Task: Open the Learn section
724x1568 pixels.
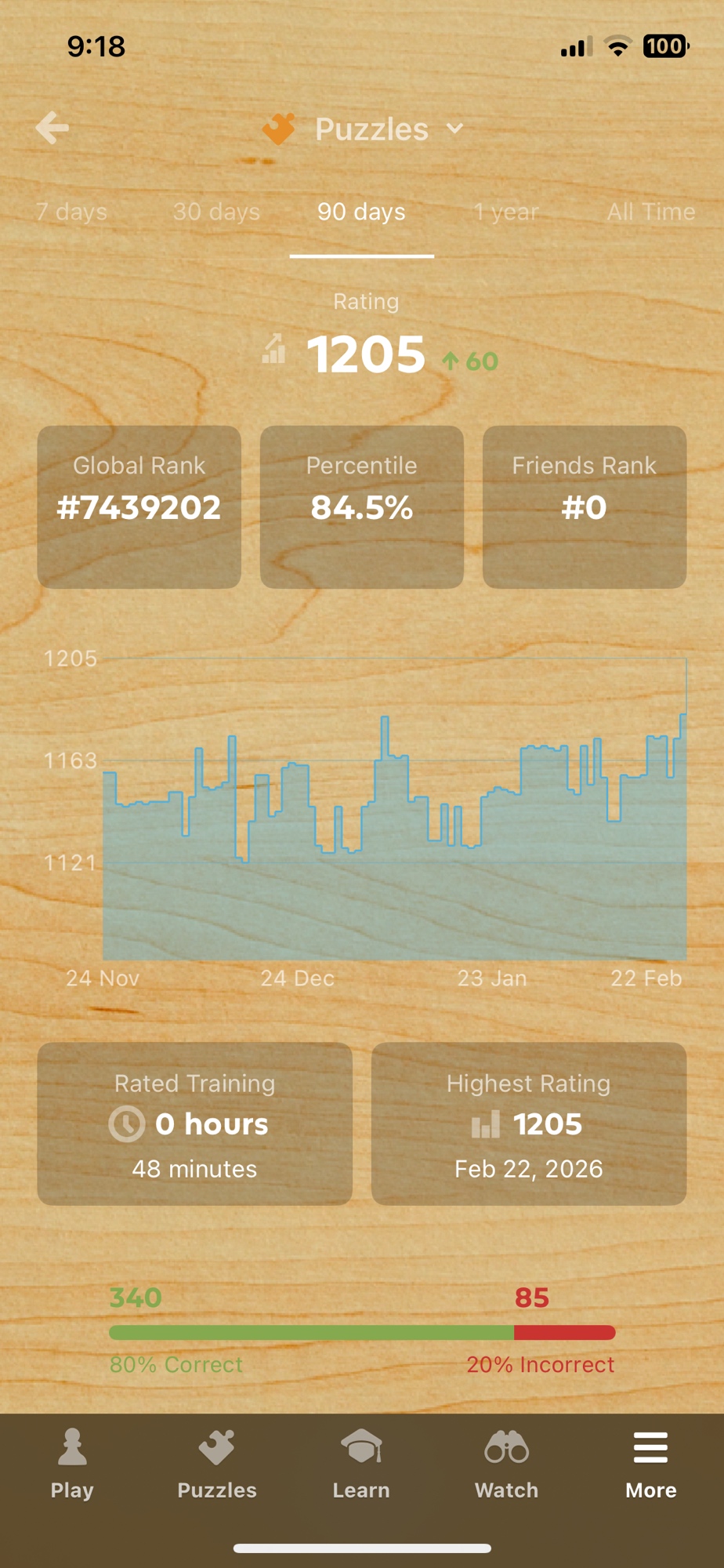Action: [361, 1465]
